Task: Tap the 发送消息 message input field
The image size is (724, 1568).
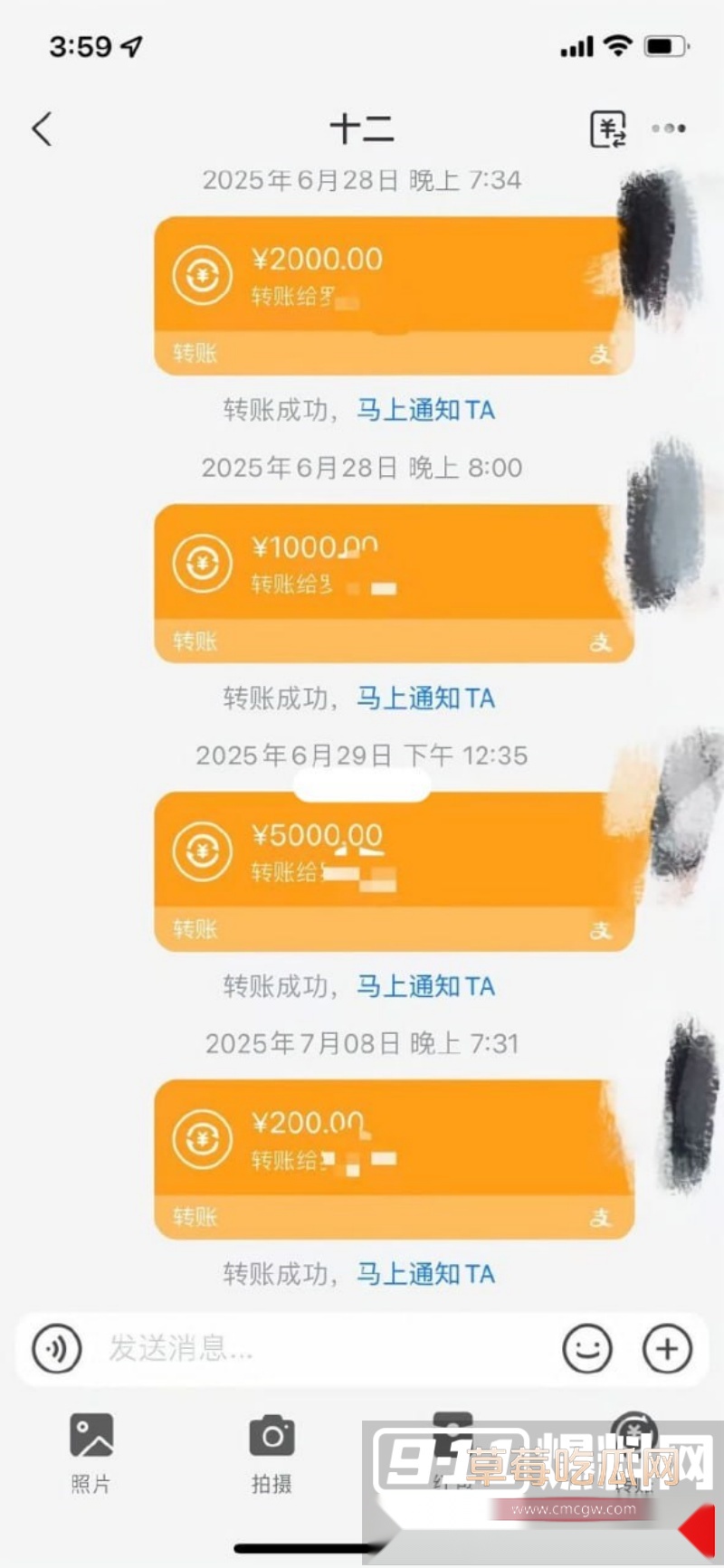Action: [271, 1348]
